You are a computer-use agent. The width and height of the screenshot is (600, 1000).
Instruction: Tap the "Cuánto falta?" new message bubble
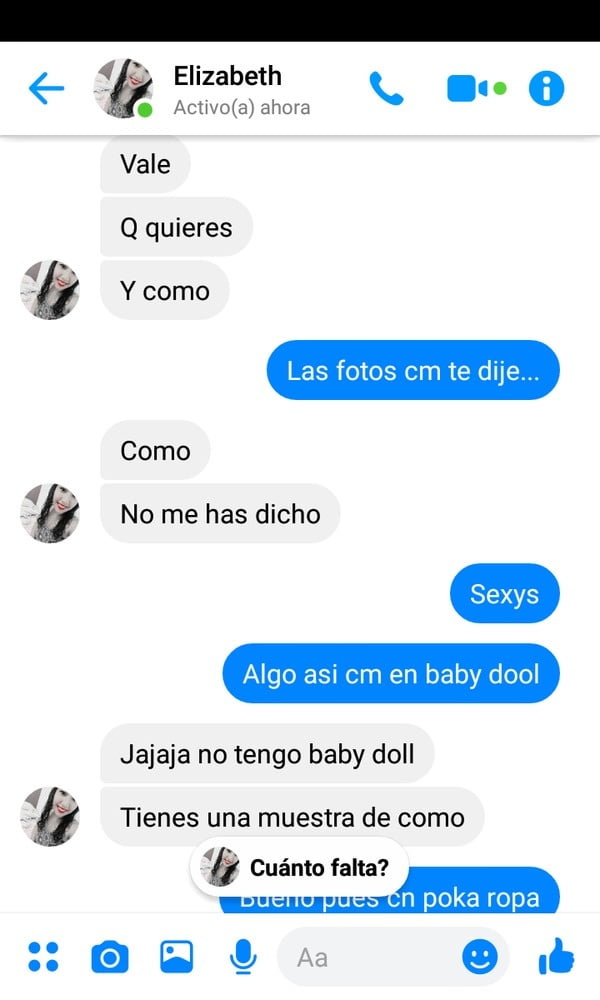pos(299,867)
